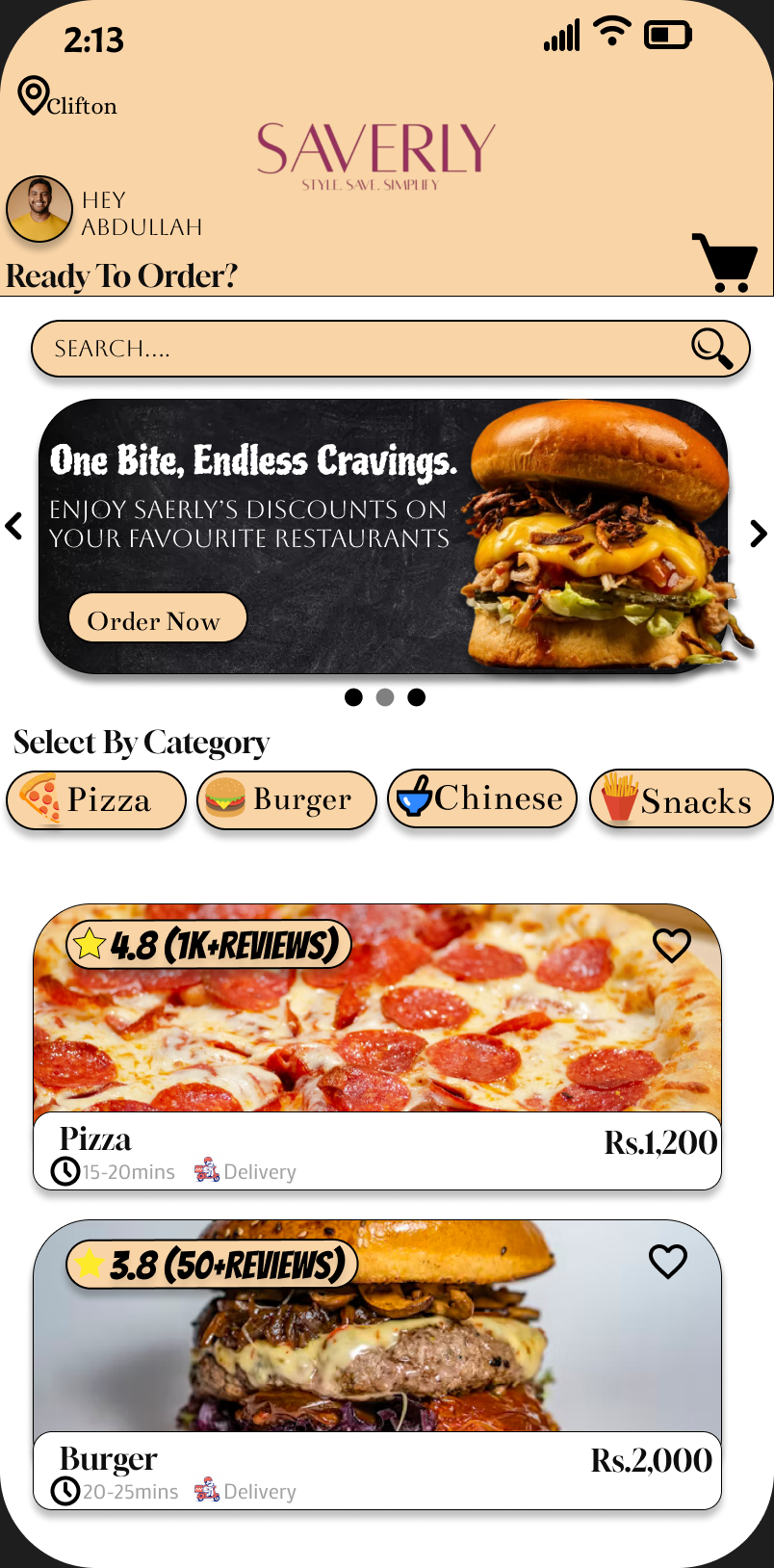Select the third carousel dot
Screen dimensions: 774x1568
tap(417, 696)
